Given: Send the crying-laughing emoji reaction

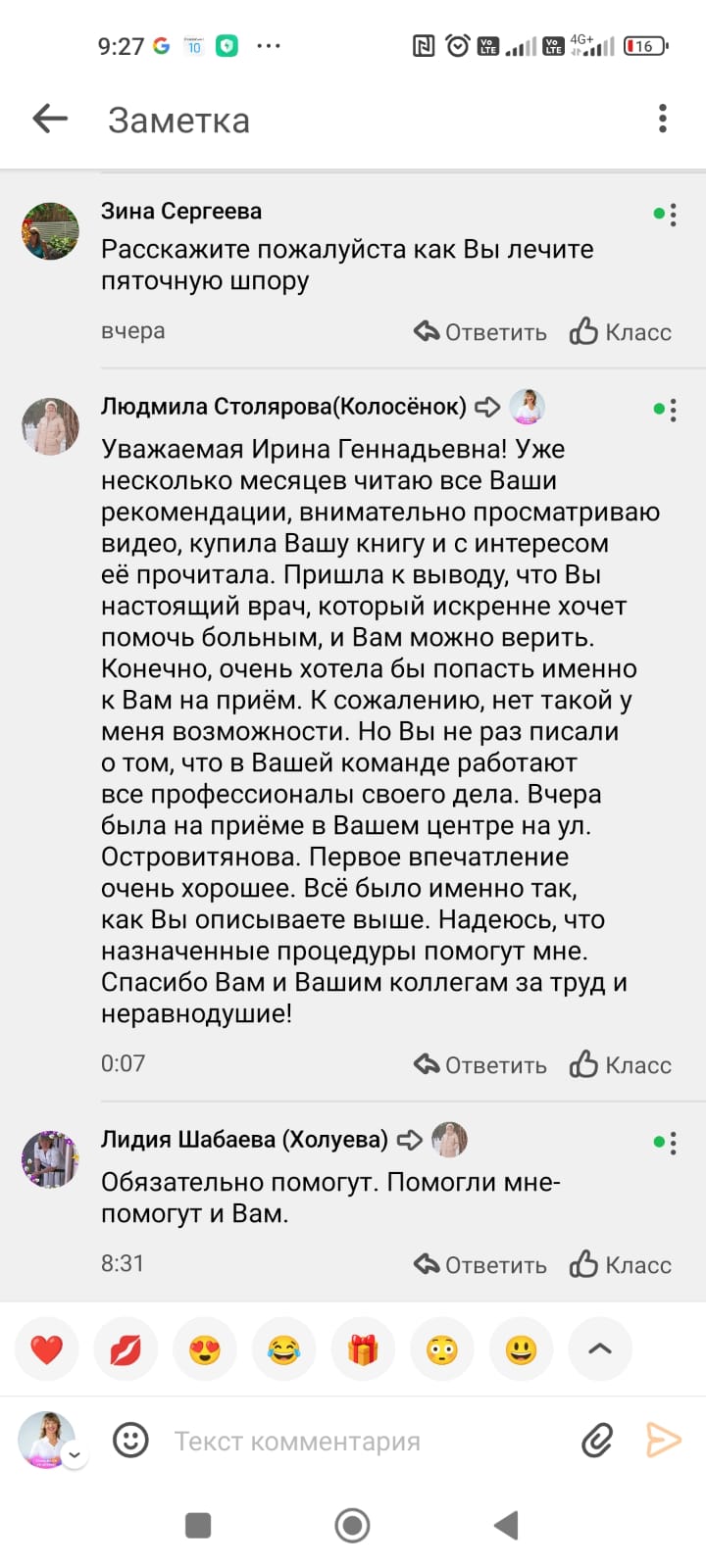Looking at the screenshot, I should tap(283, 1349).
